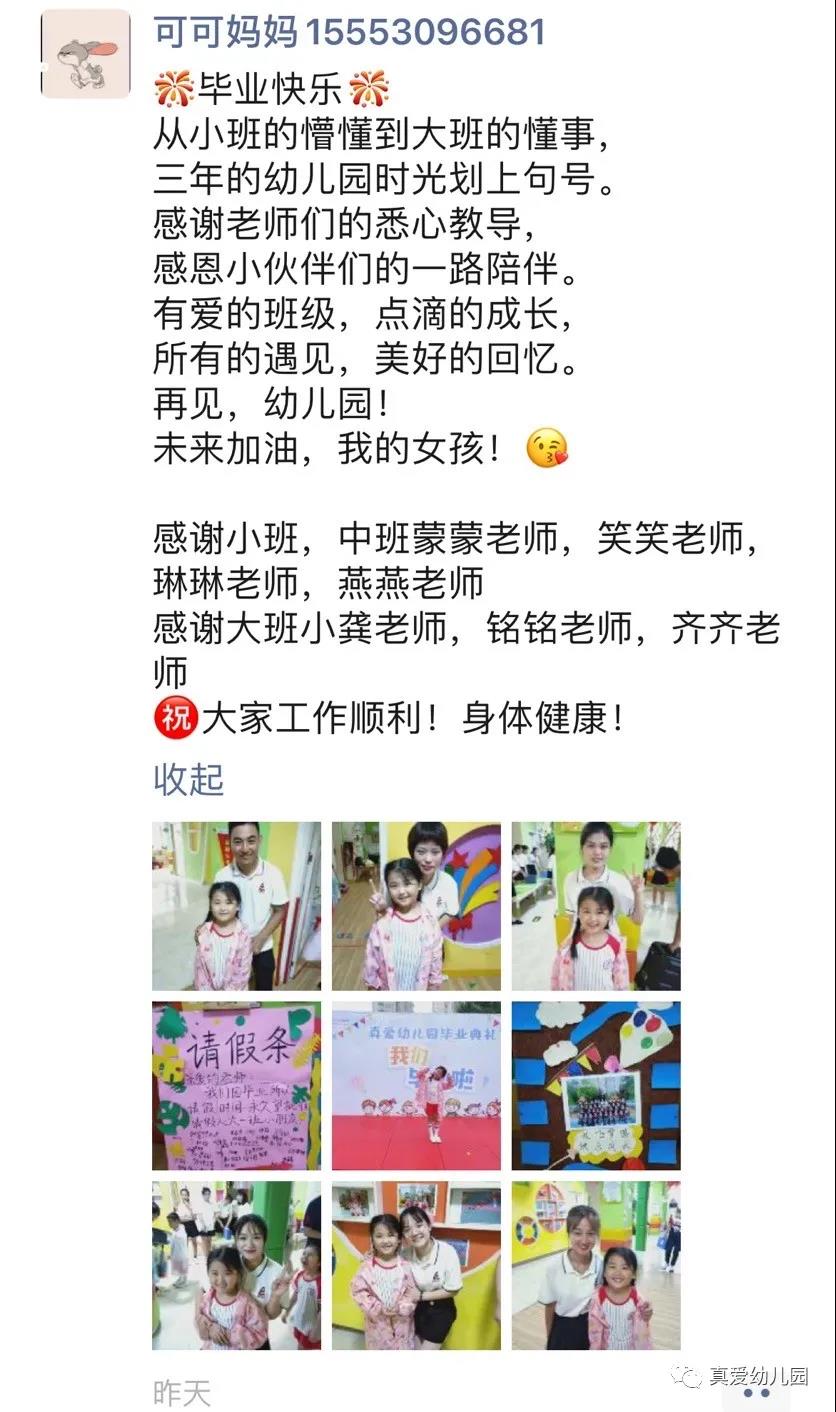Viewport: 836px width, 1412px height.
Task: Open the photo beside the green pillar
Action: tap(596, 1266)
